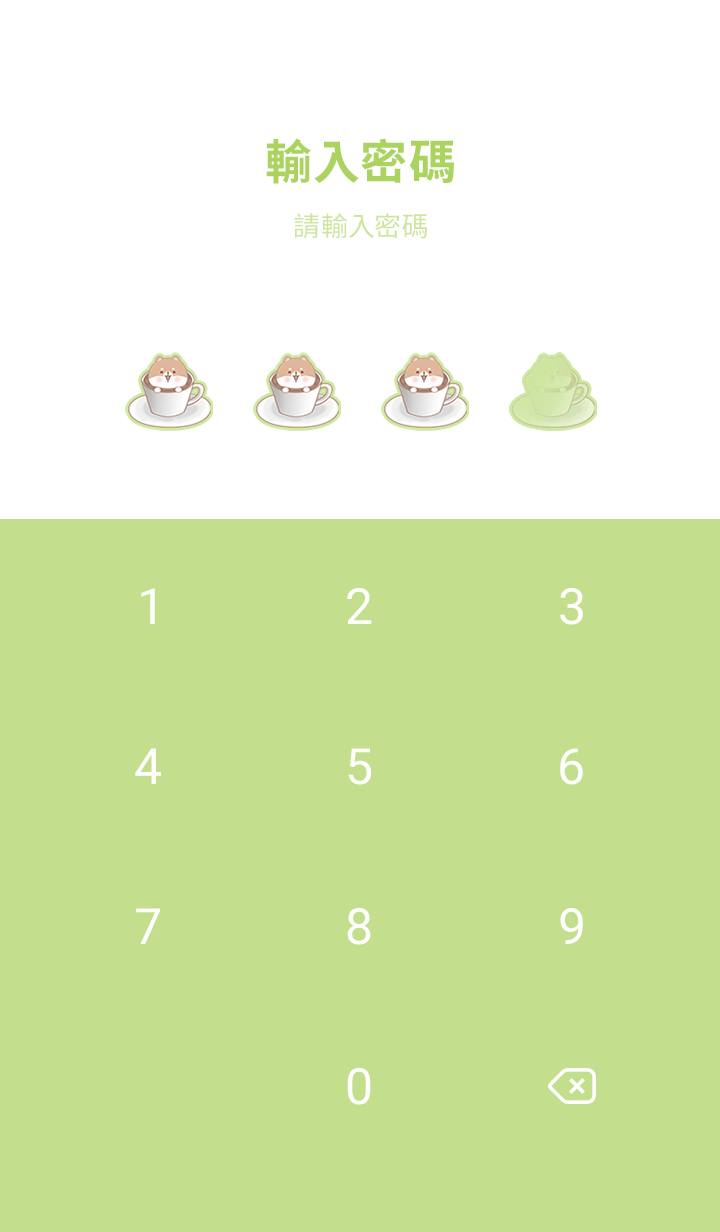Screen dimensions: 720x1232
Task: Enter digit 4 for the passcode
Action: [148, 767]
